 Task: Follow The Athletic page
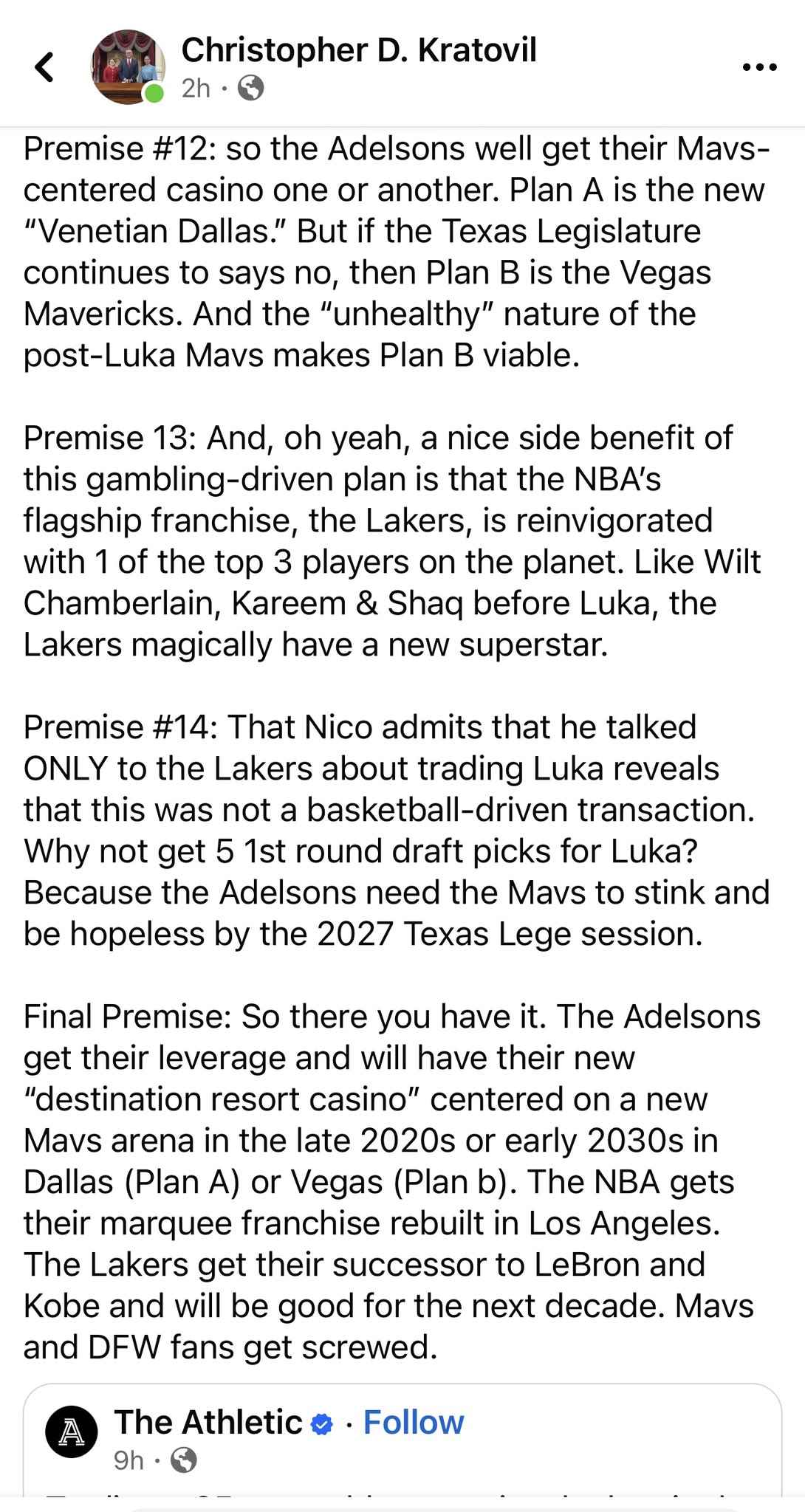(414, 1422)
